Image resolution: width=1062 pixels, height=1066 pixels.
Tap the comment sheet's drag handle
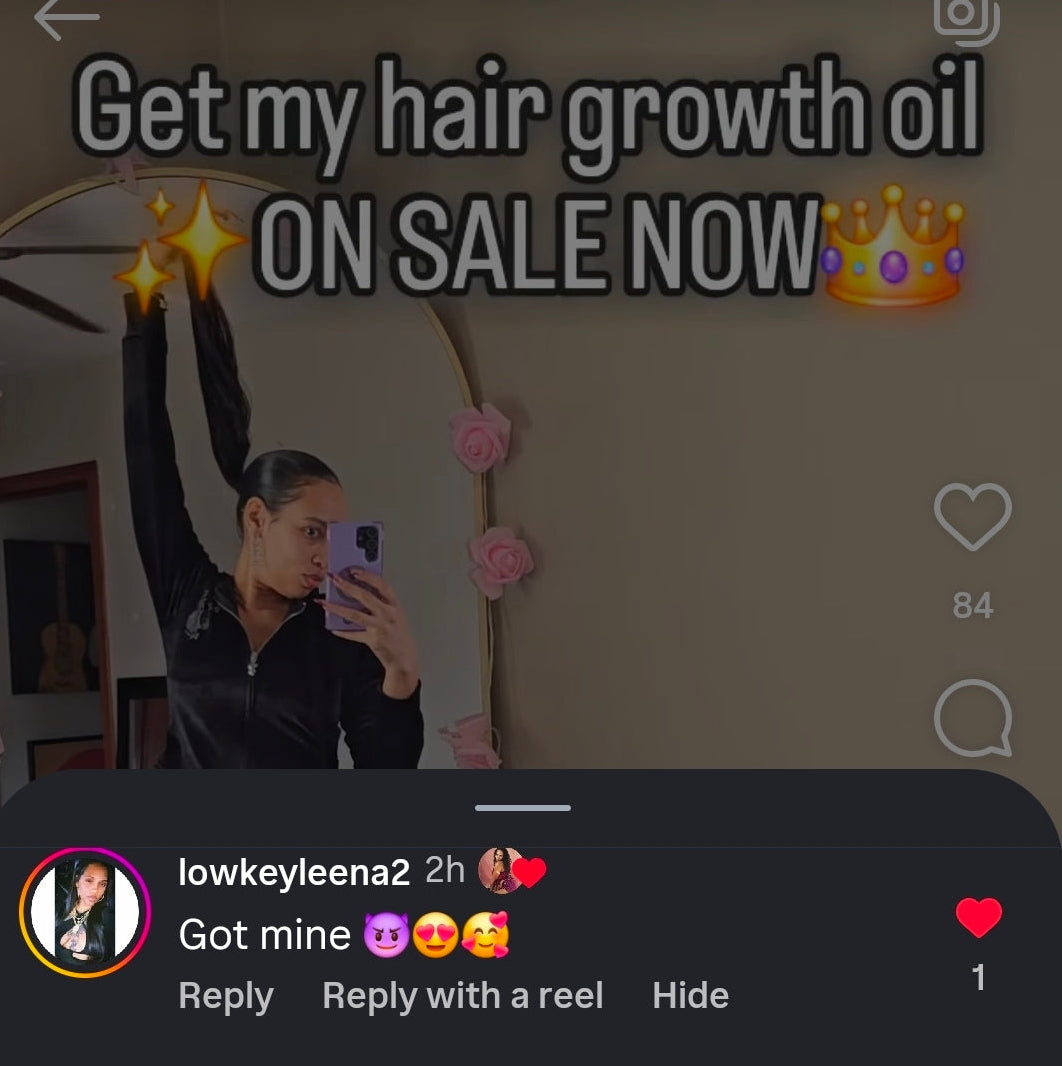pos(523,807)
